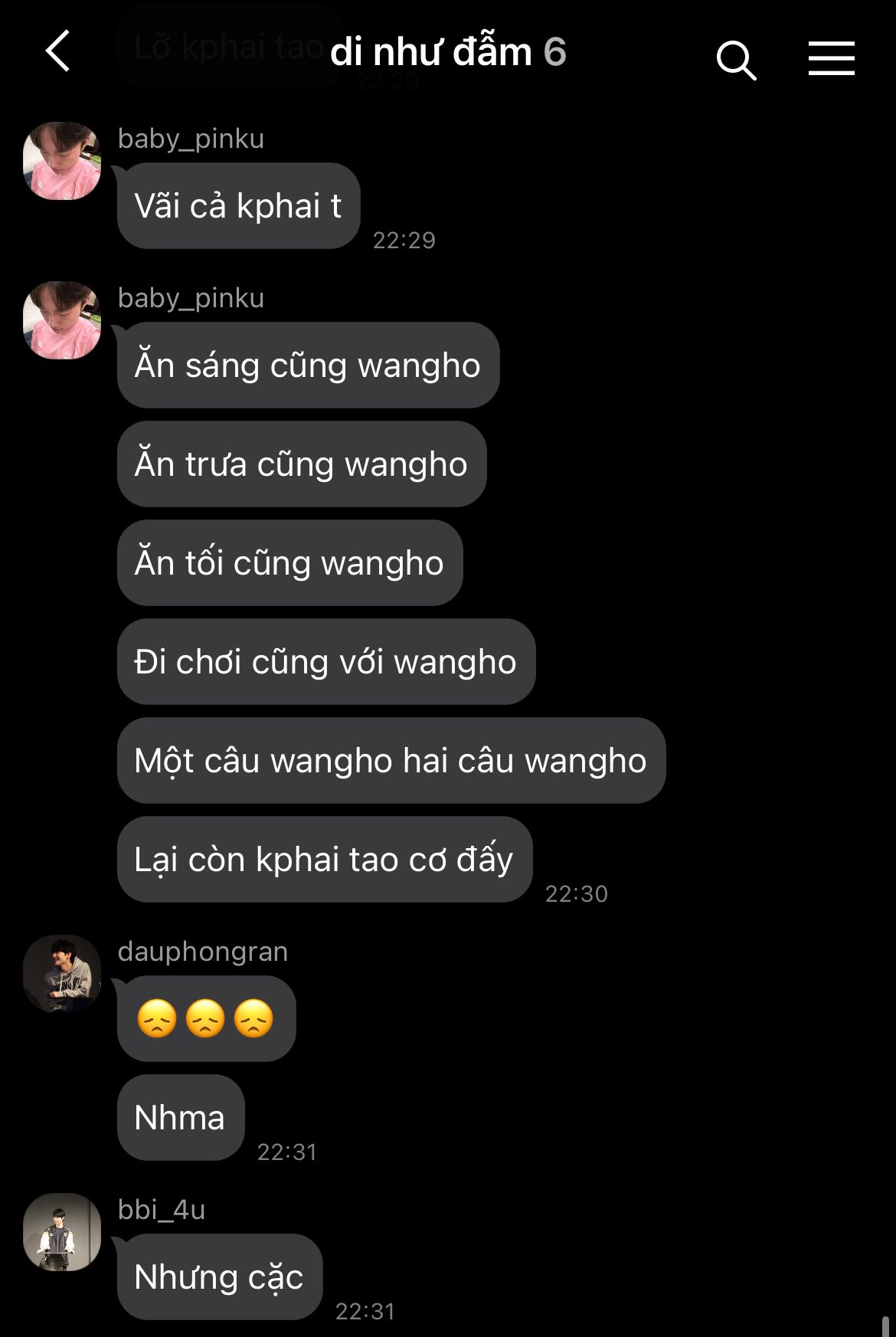Open bbi_4u's profile picture
The height and width of the screenshot is (1337, 896).
[62, 1231]
